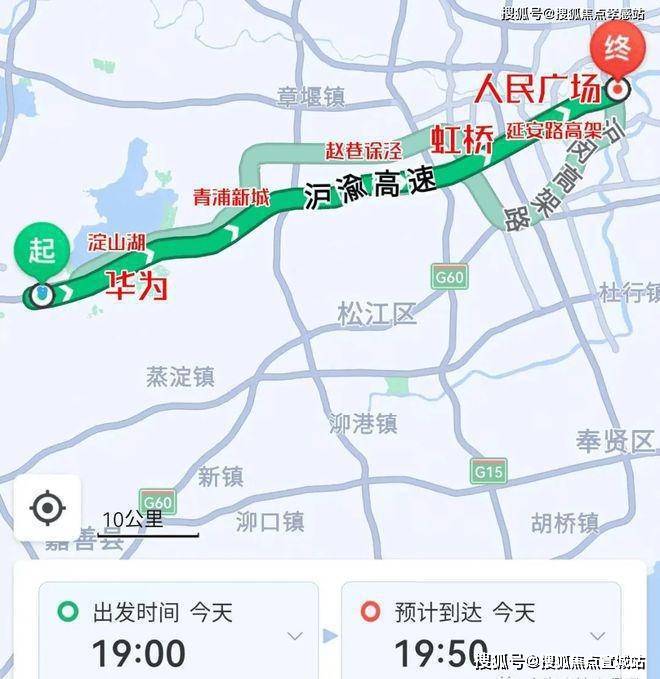Recenter the map on current location
Screen dimensions: 660x679
pyautogui.click(x=47, y=508)
